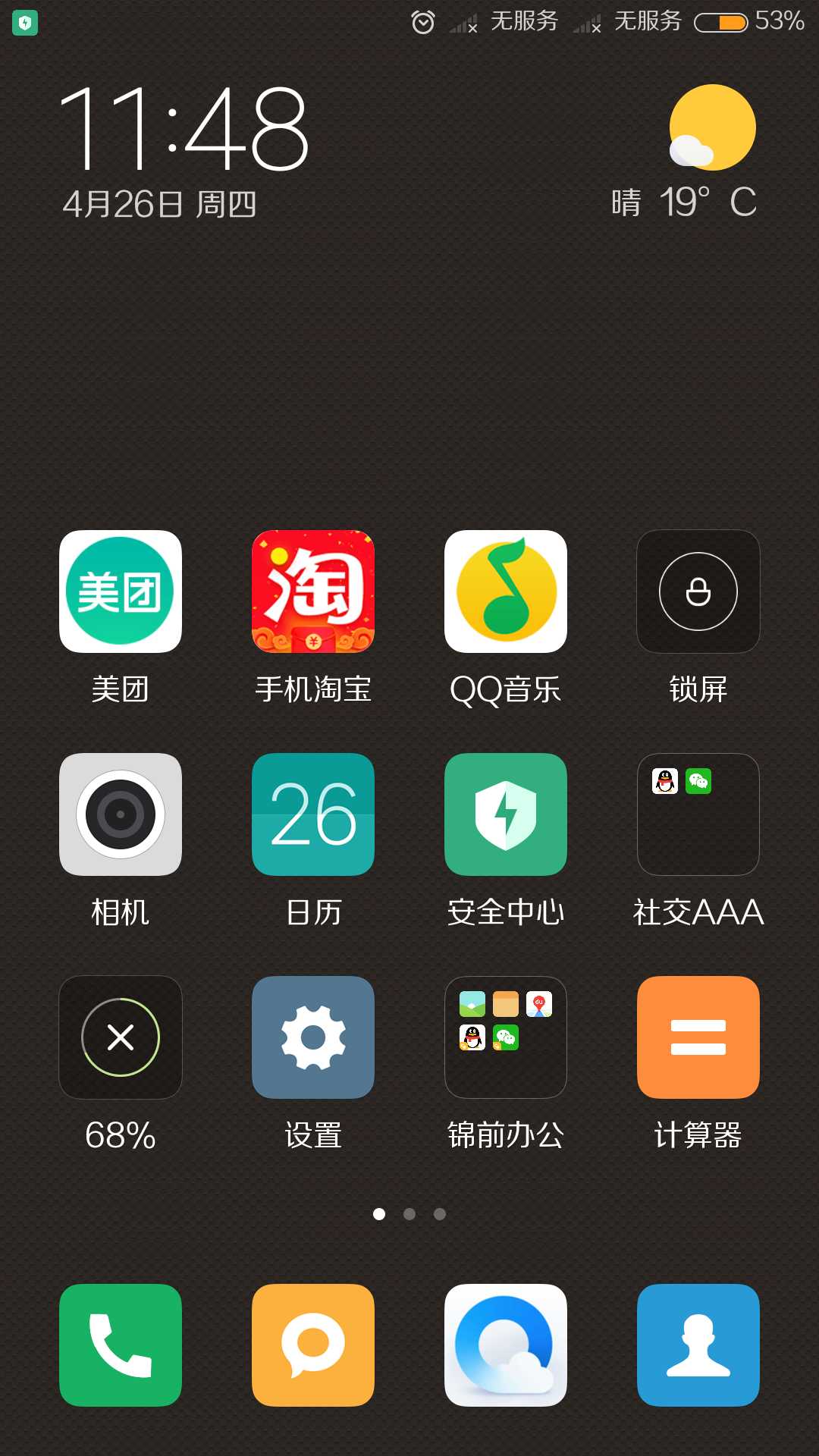Select the third home screen page dot
Image resolution: width=819 pixels, height=1456 pixels.
440,1213
